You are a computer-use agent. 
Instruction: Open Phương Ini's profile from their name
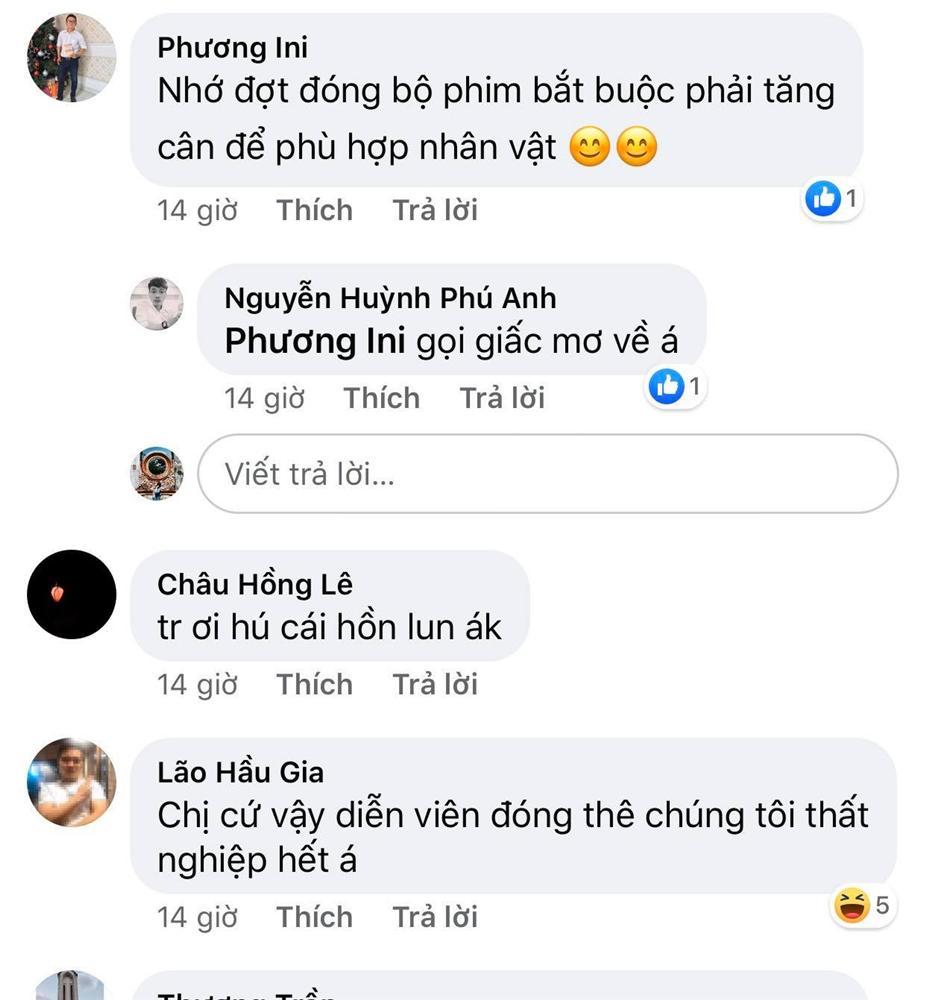(231, 46)
